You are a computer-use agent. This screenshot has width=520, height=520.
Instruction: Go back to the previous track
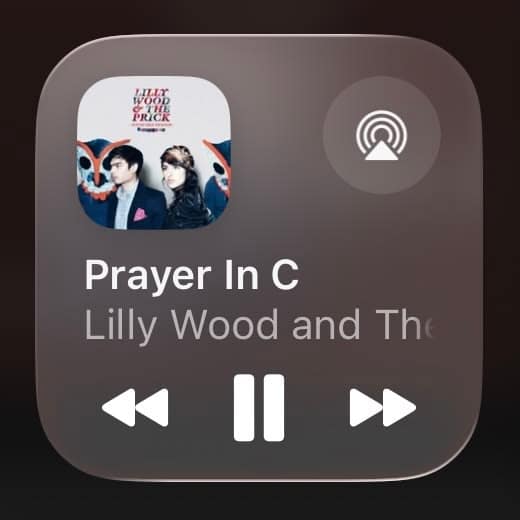click(135, 407)
